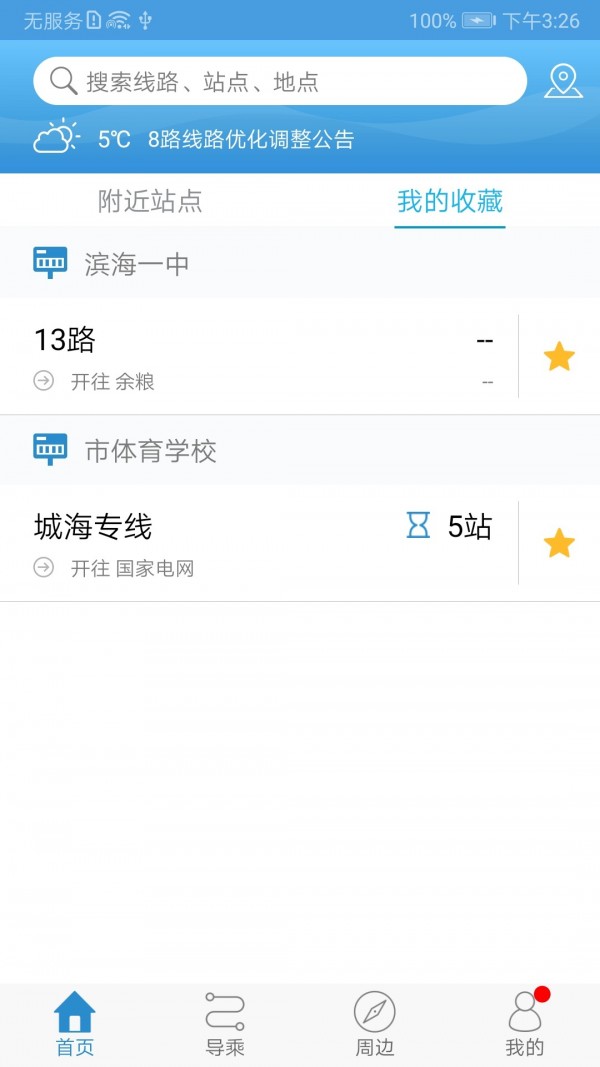Switch to the 附近站点 tab
600x1067 pixels.
(x=150, y=201)
